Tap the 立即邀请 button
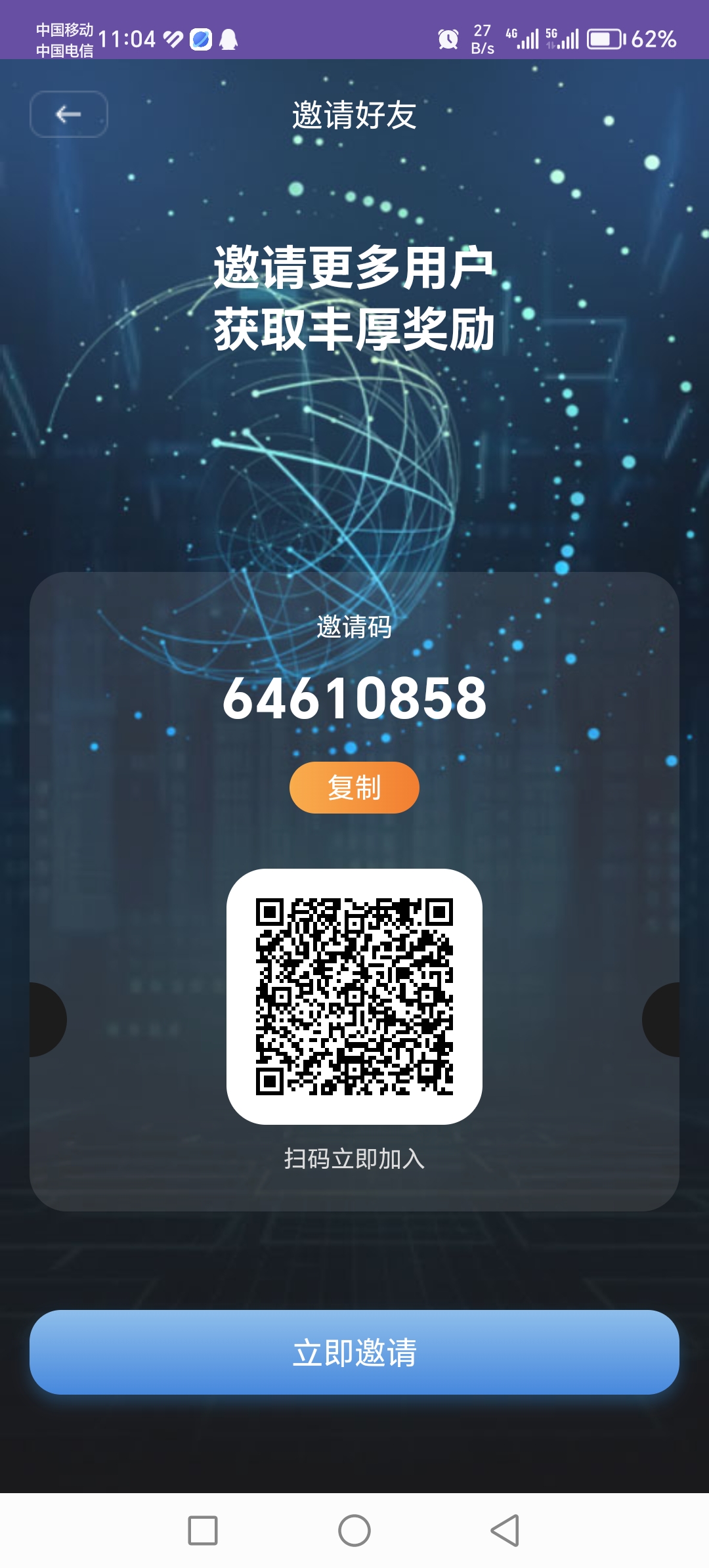The image size is (709, 1568). (354, 1352)
